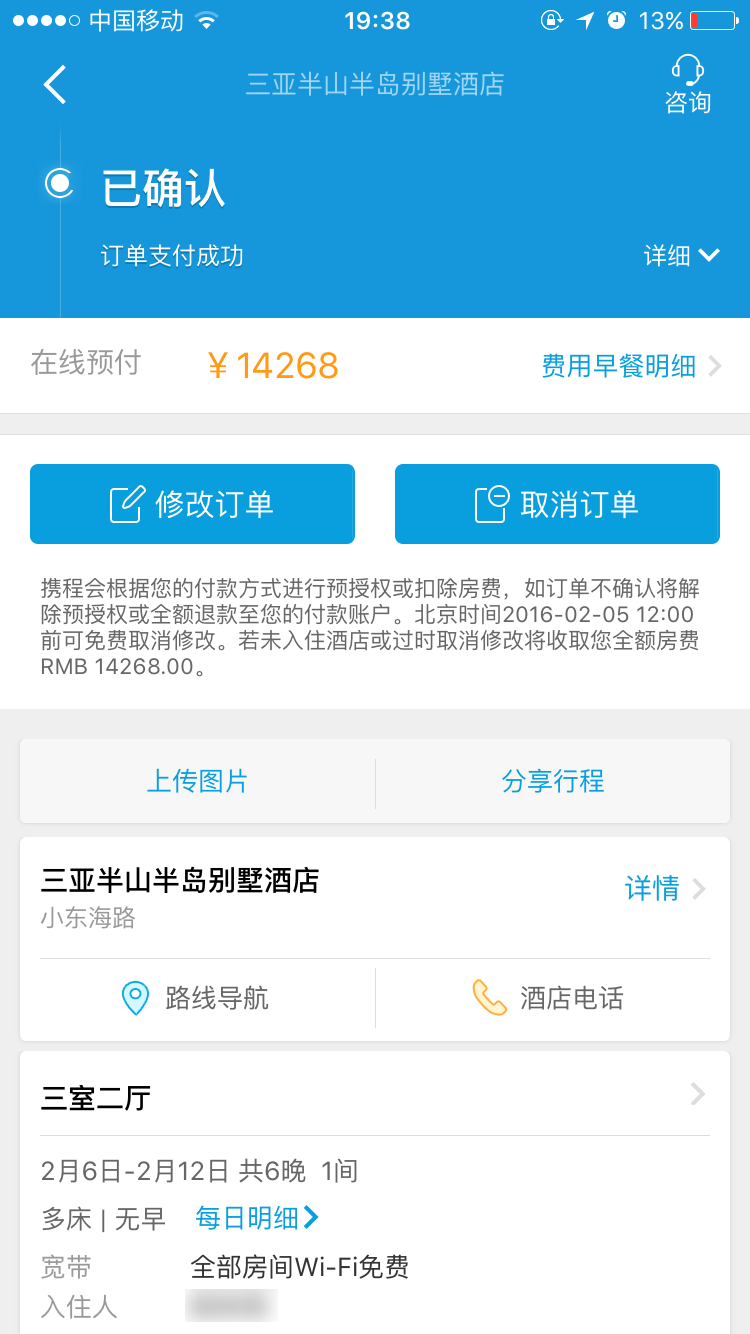This screenshot has width=750, height=1334.
Task: Cancel the order with 取消订单
Action: (557, 504)
